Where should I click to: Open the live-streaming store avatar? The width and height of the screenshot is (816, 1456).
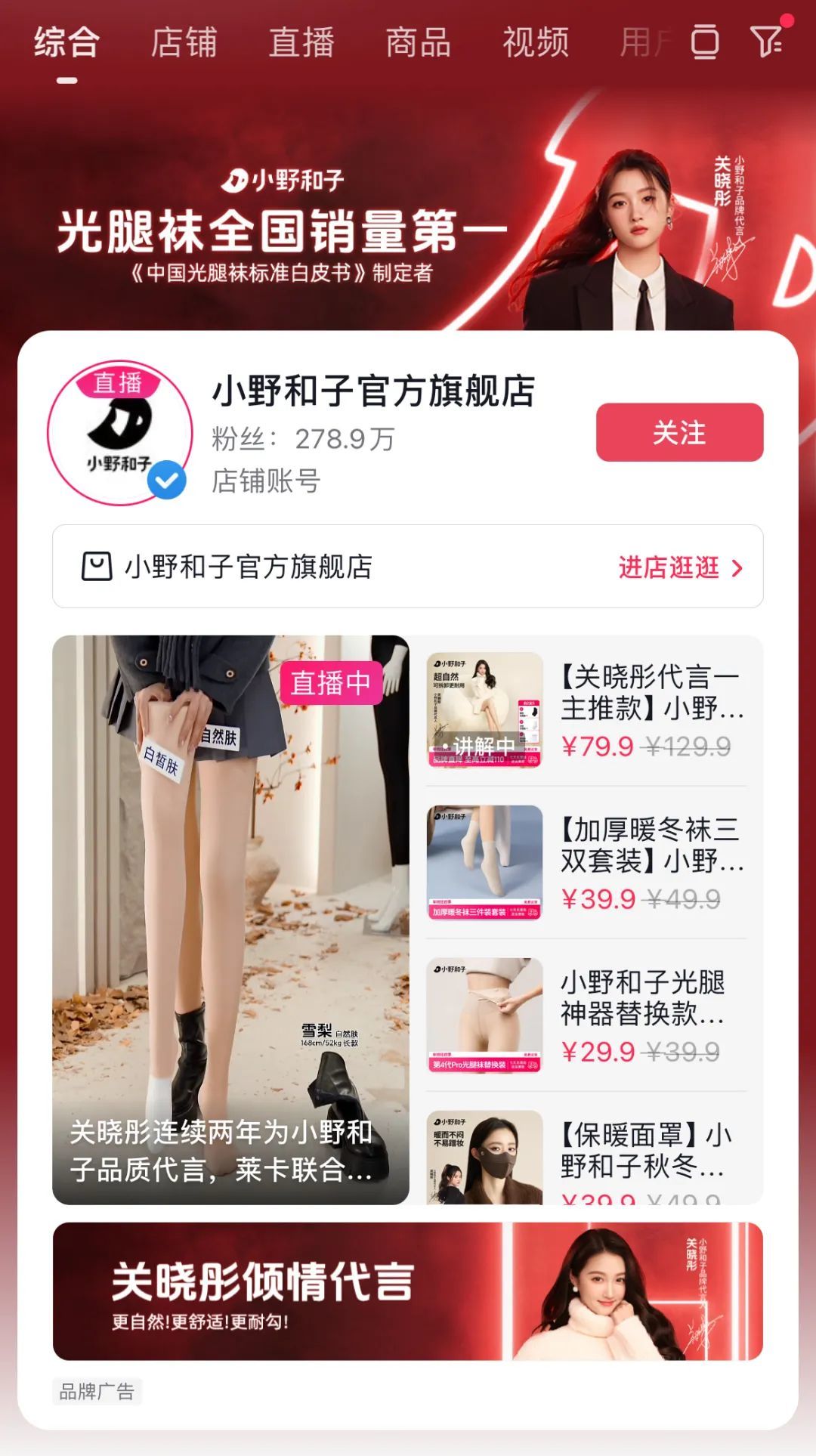point(119,433)
